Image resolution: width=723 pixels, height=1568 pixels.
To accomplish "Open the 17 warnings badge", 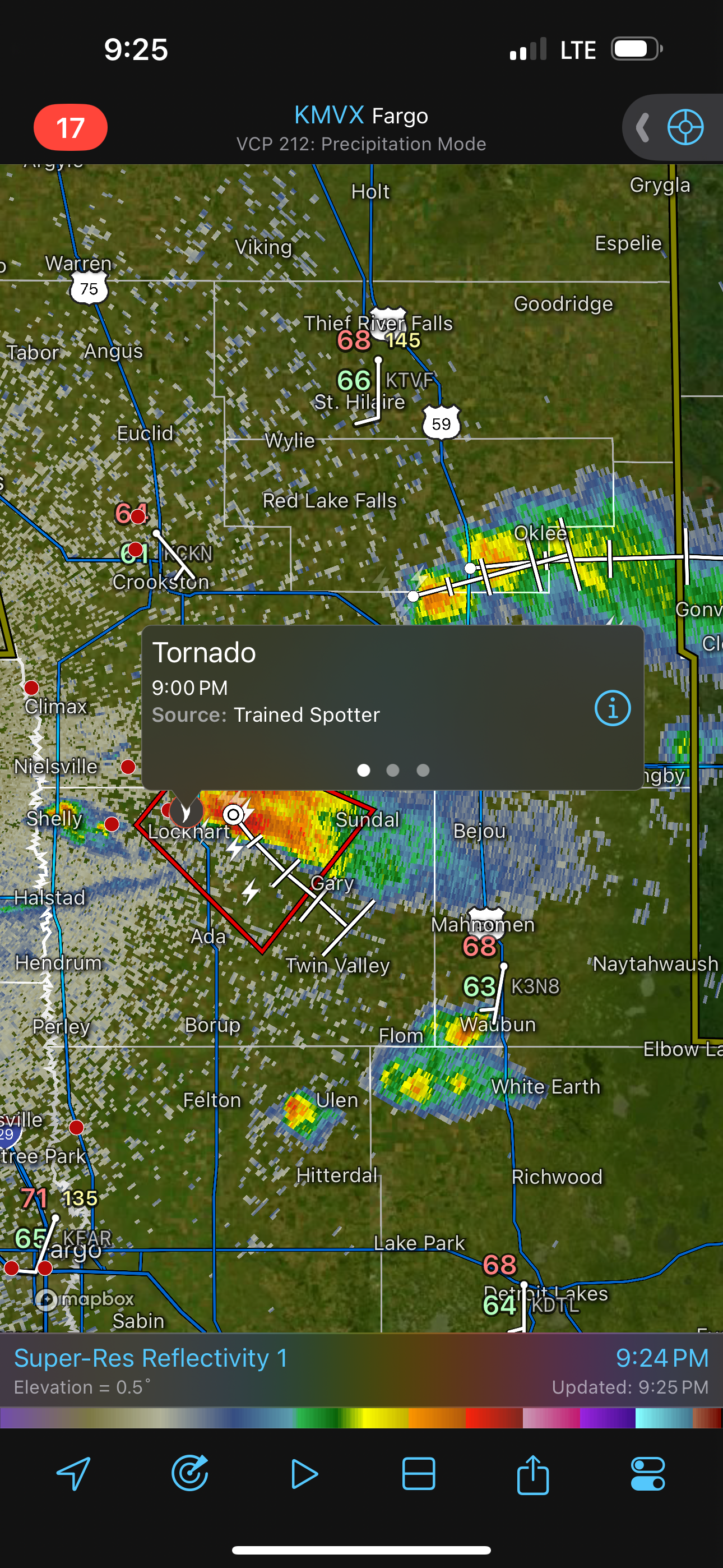I will coord(70,127).
